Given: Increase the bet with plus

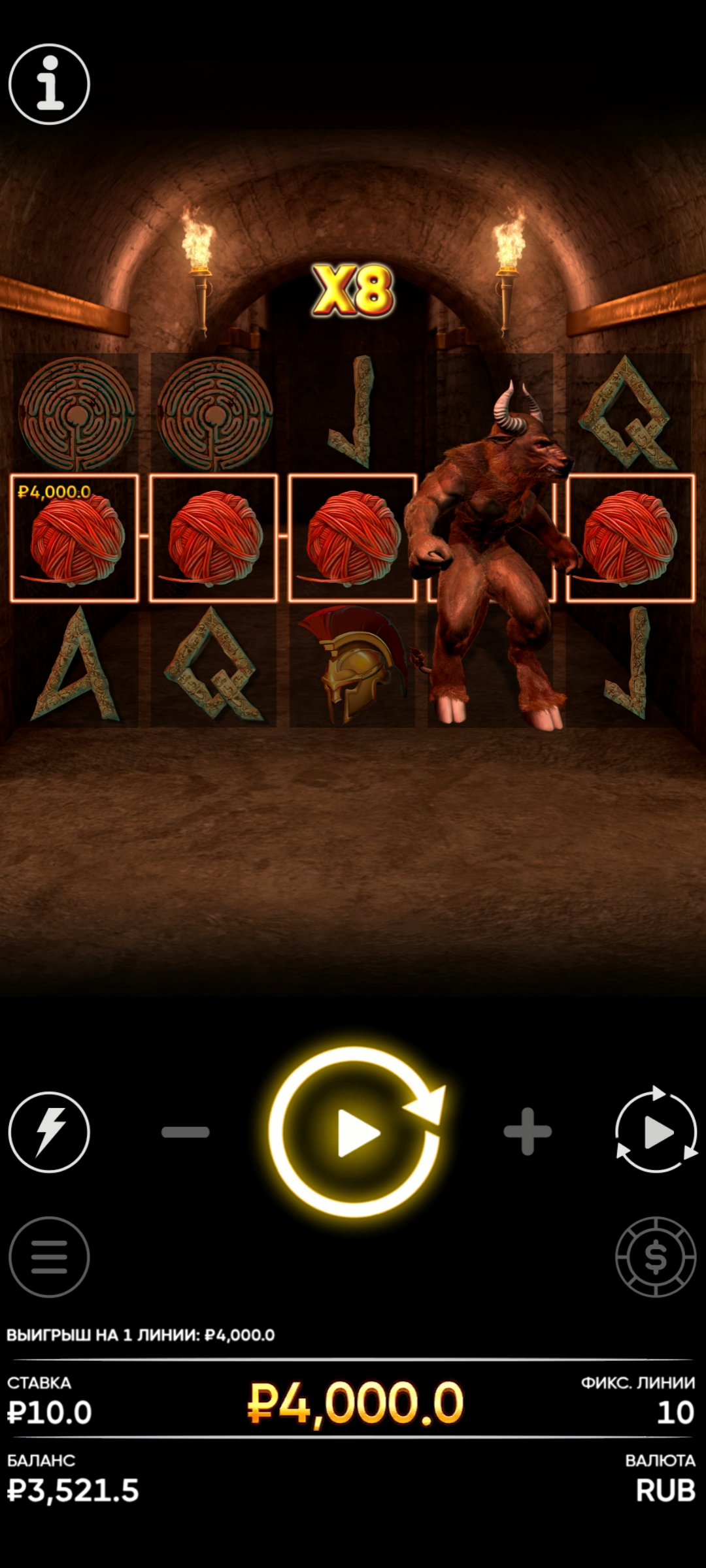Looking at the screenshot, I should point(527,1132).
